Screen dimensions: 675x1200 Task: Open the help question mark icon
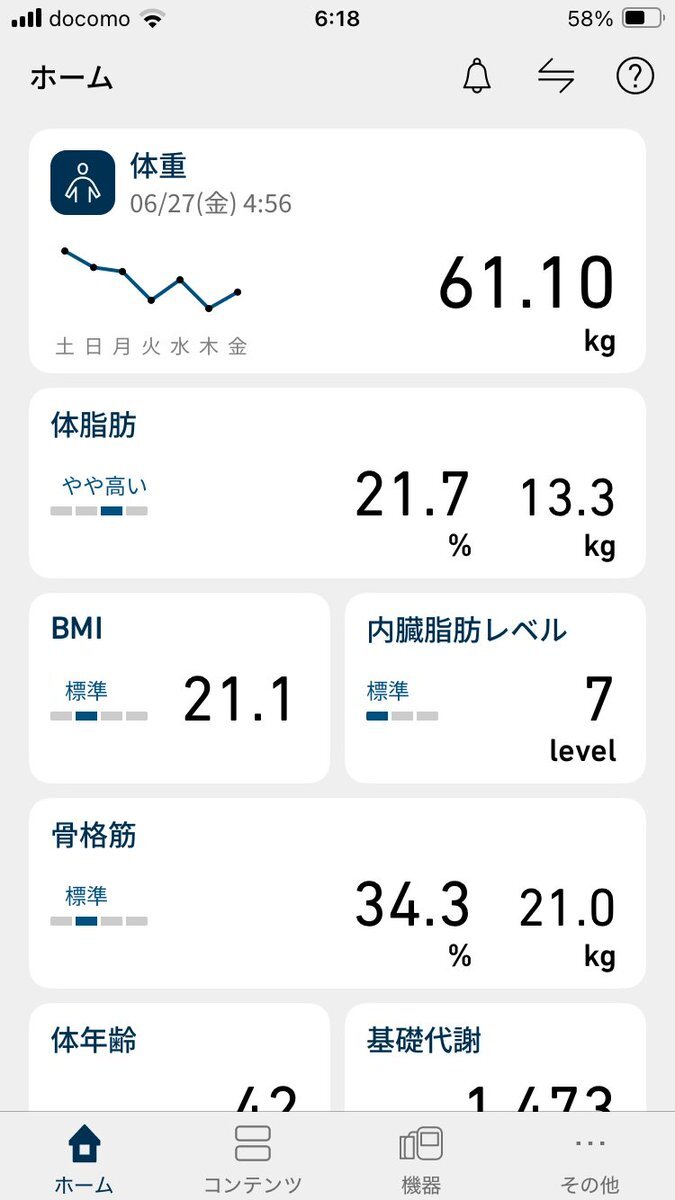pyautogui.click(x=634, y=77)
